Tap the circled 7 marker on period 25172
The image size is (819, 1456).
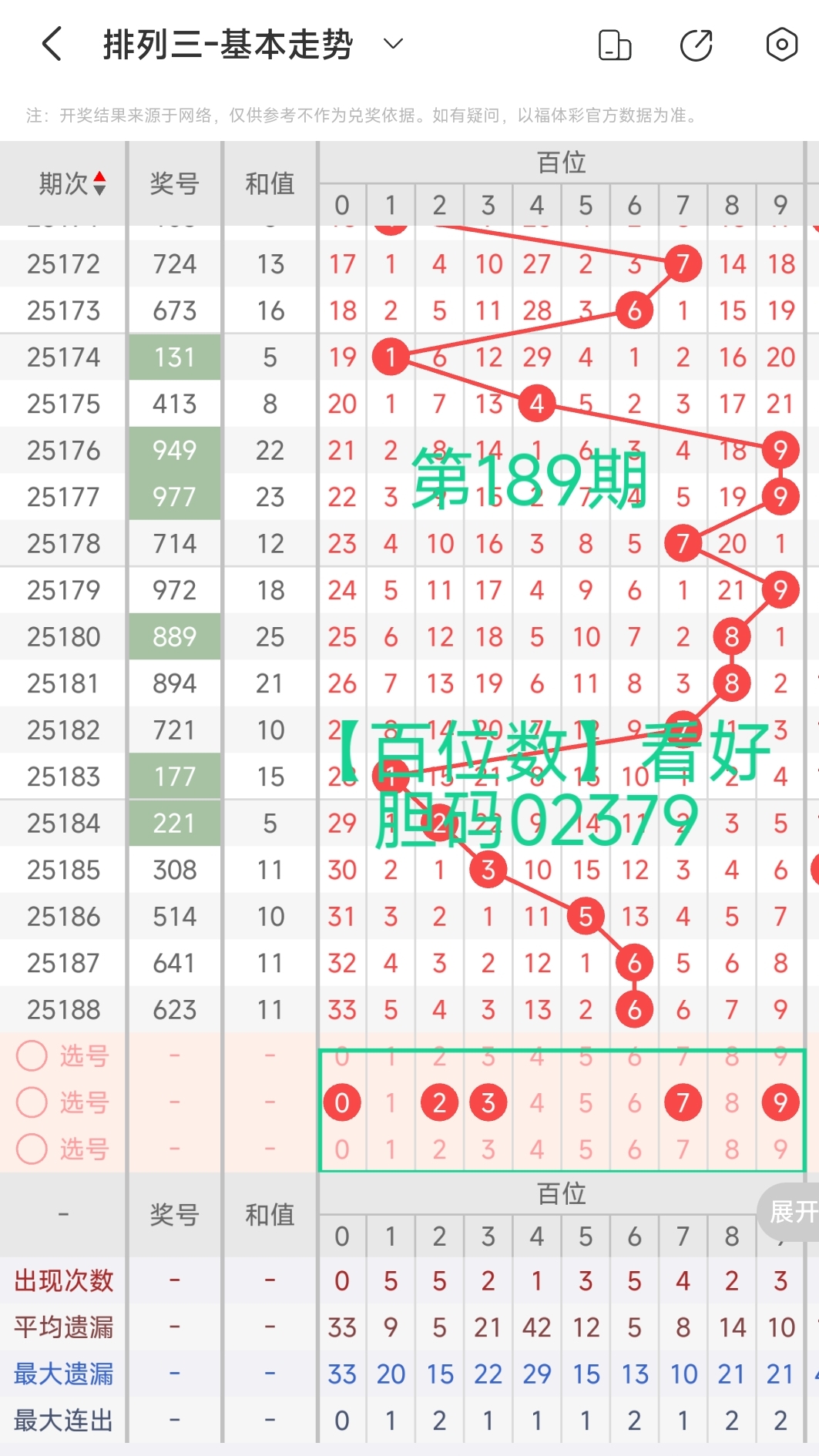click(x=682, y=263)
